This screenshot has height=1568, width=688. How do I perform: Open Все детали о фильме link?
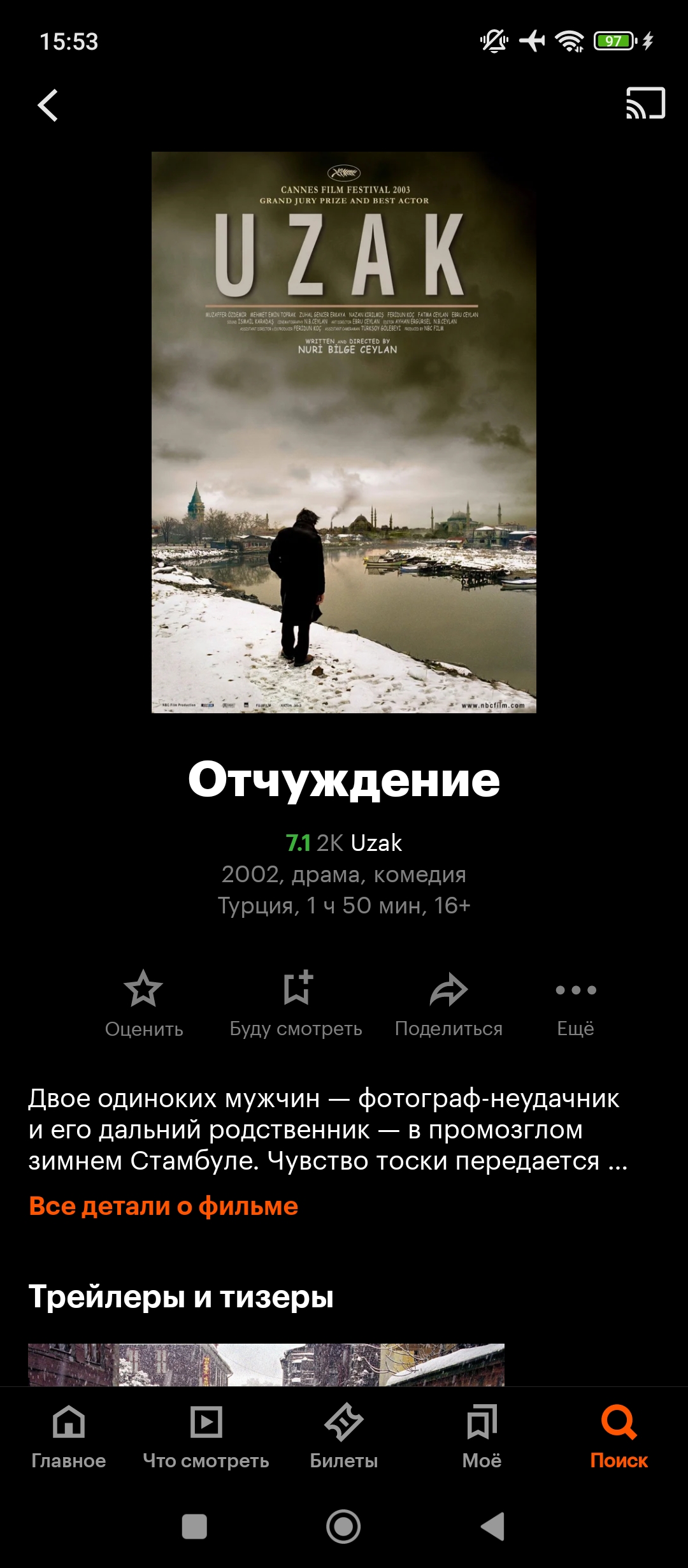(x=164, y=1206)
